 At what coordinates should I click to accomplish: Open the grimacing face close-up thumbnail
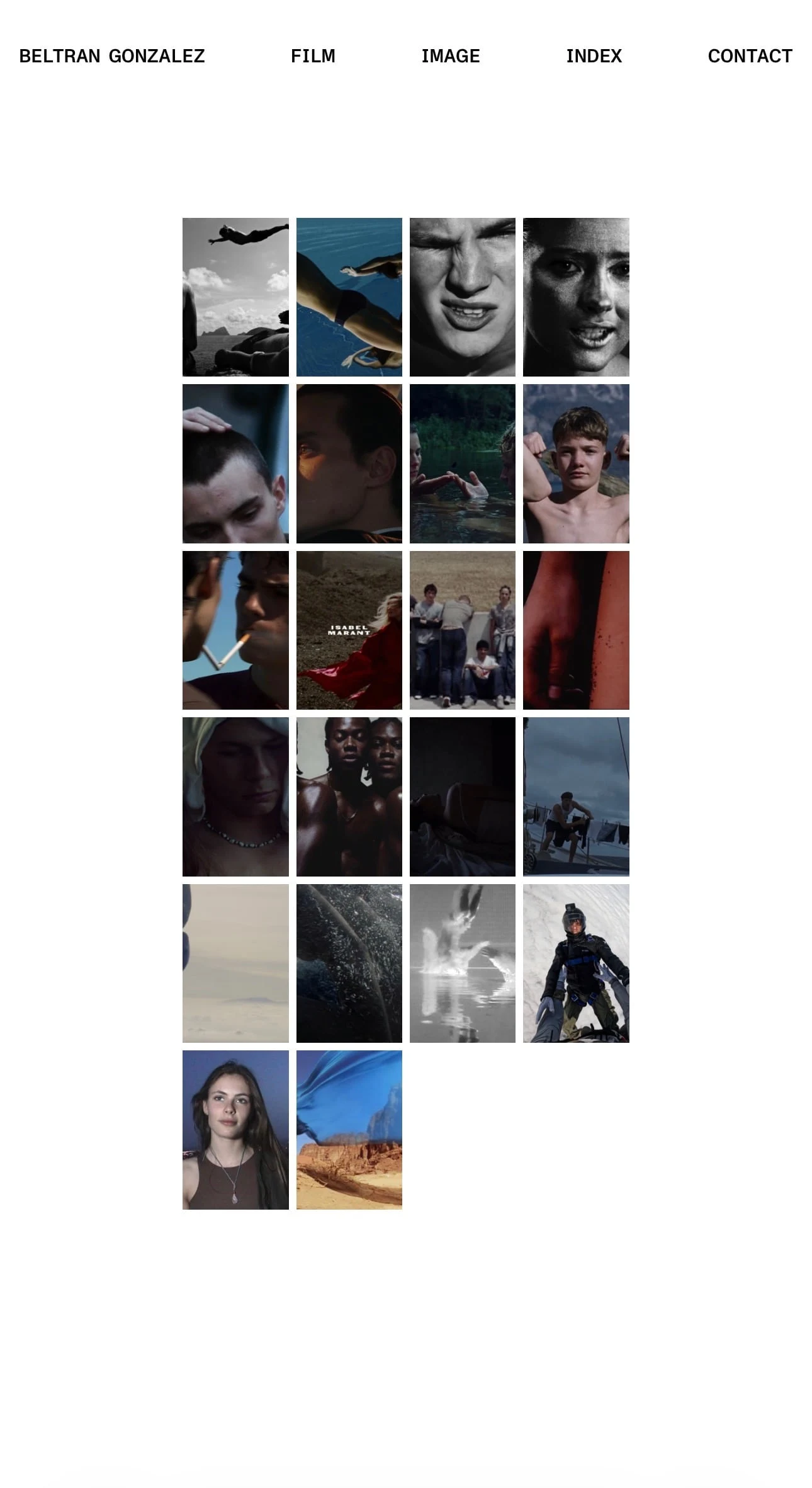pyautogui.click(x=462, y=297)
